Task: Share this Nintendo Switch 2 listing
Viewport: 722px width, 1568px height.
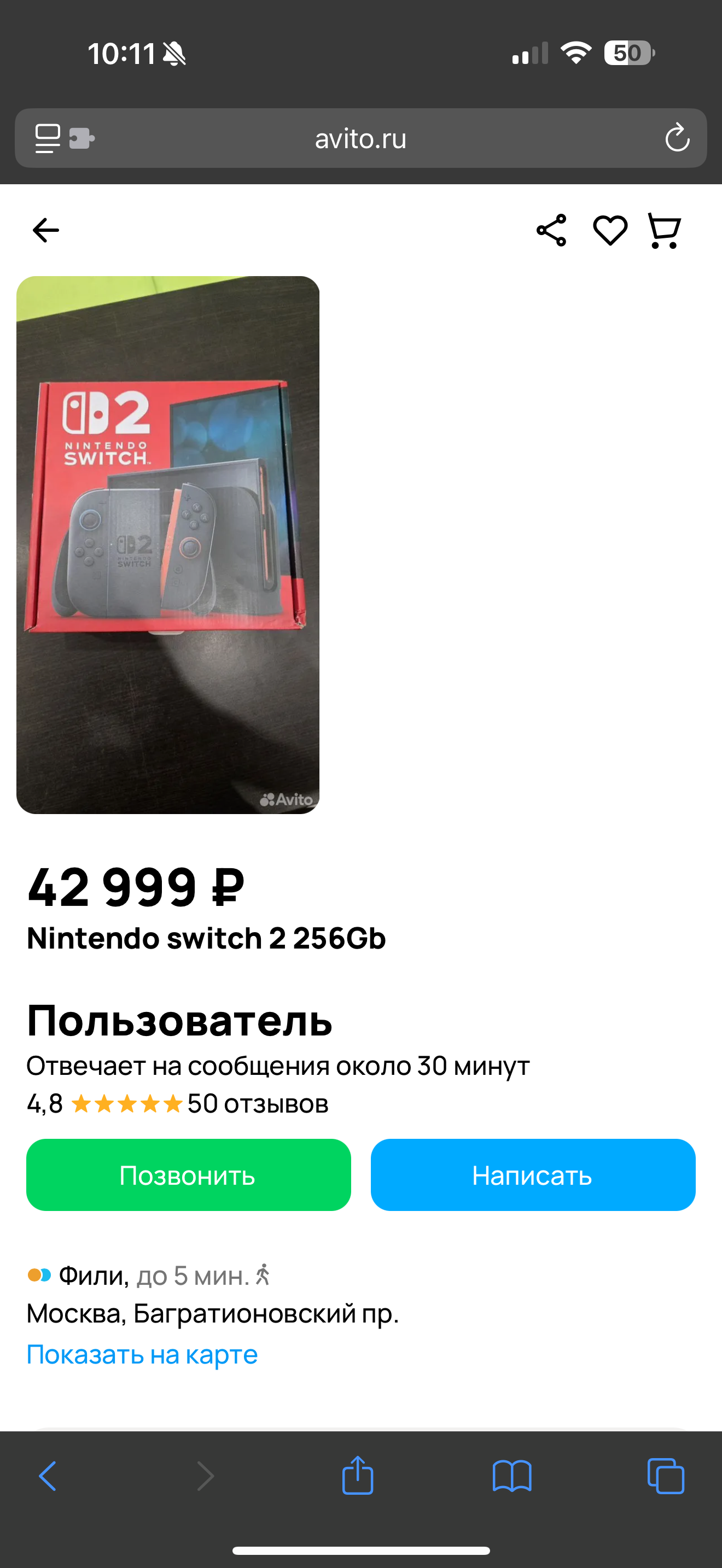Action: click(x=551, y=230)
